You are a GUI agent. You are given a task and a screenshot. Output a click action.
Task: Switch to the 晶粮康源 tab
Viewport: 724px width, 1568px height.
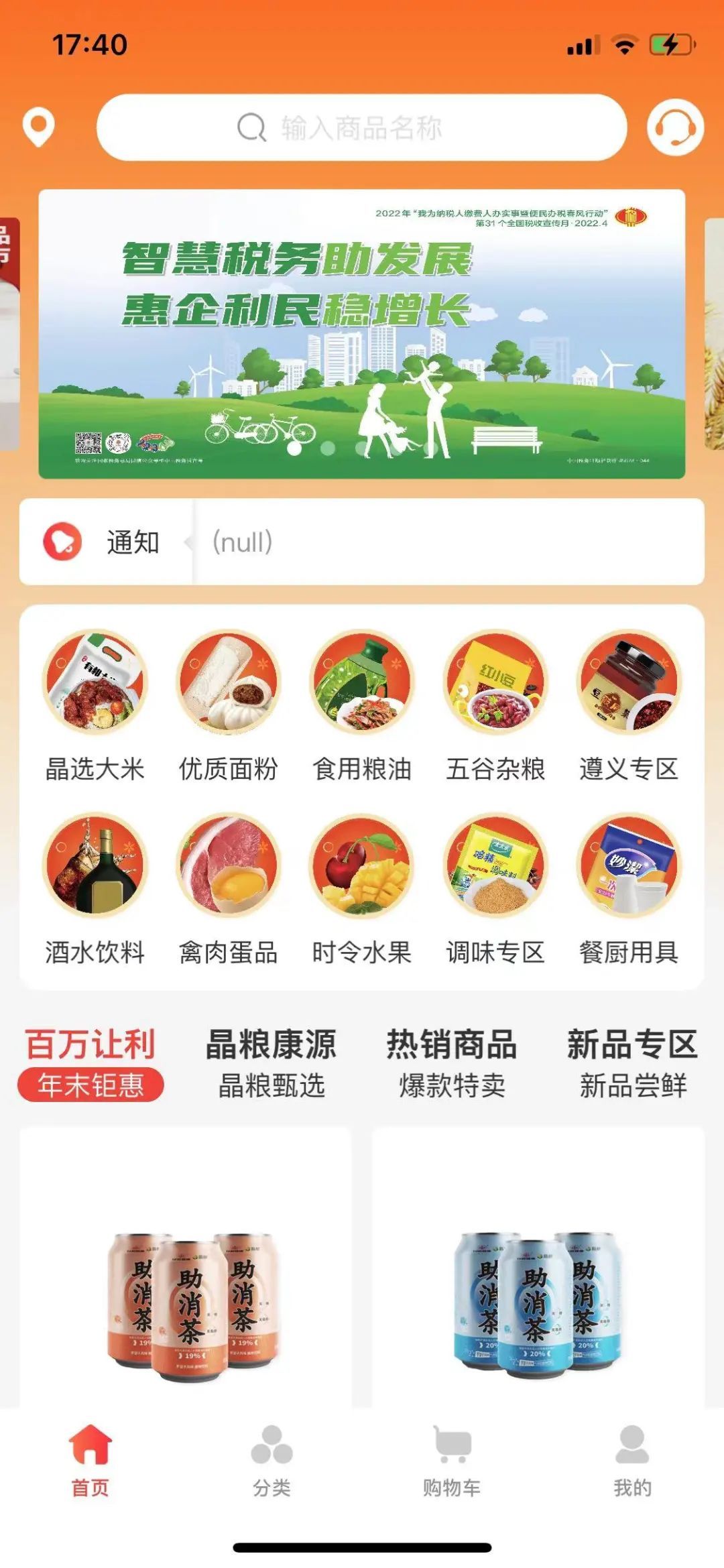click(271, 1063)
